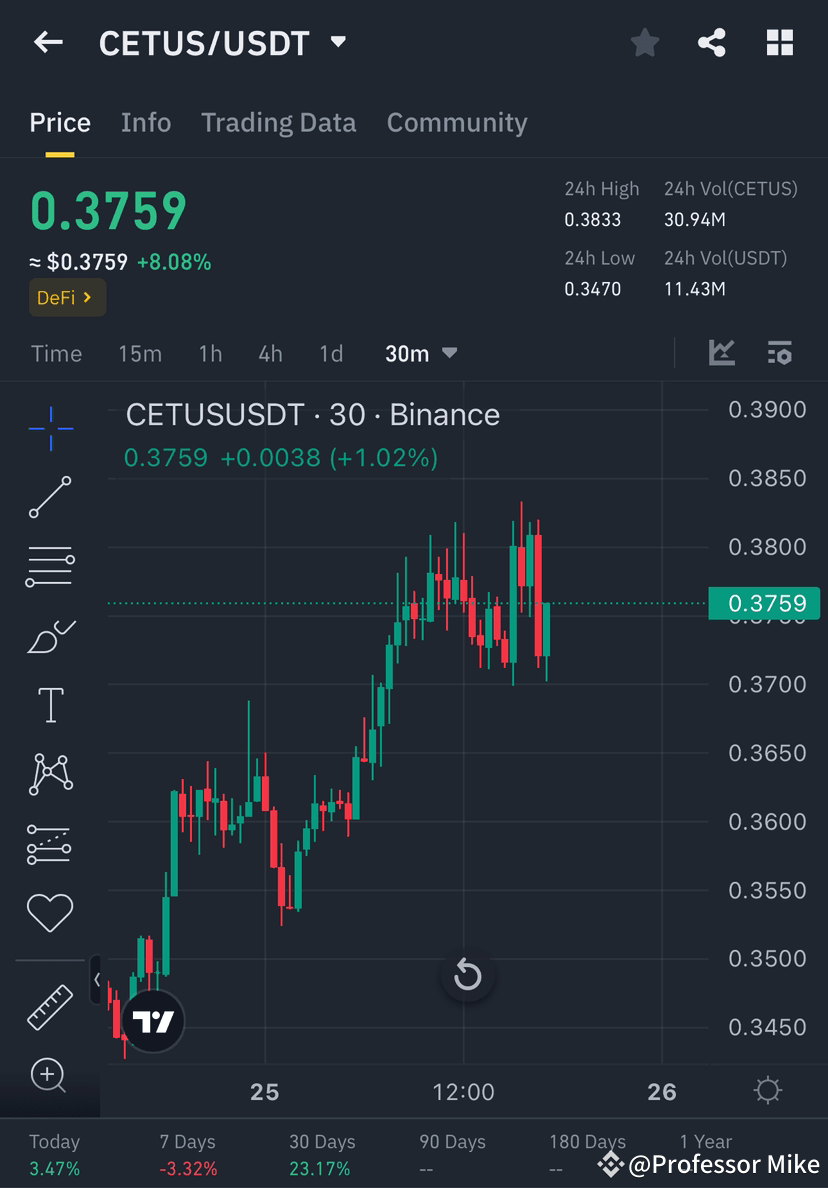Open the Community tab
The height and width of the screenshot is (1188, 828).
(x=456, y=122)
